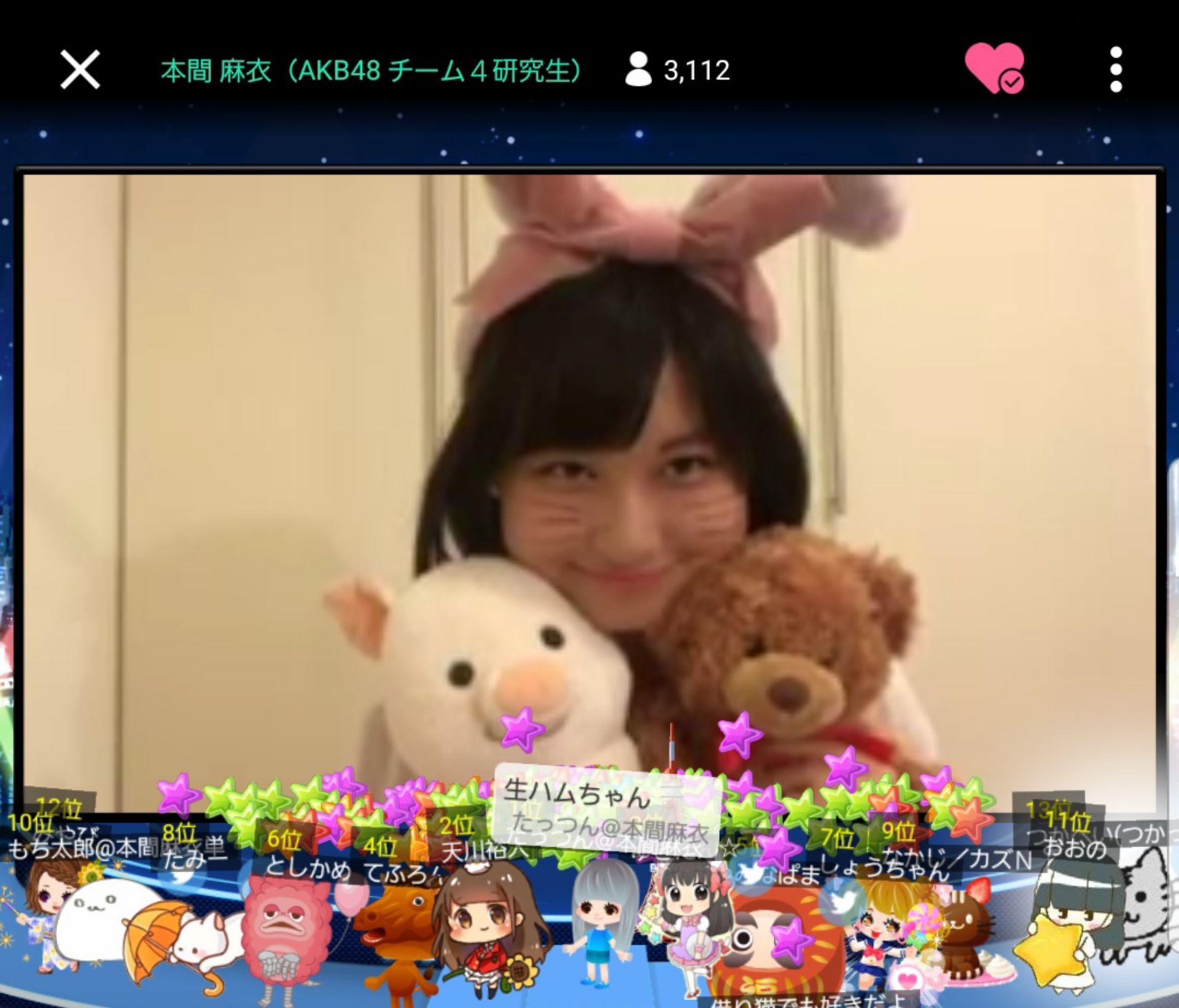
Task: Close the live stream
Action: (x=80, y=69)
